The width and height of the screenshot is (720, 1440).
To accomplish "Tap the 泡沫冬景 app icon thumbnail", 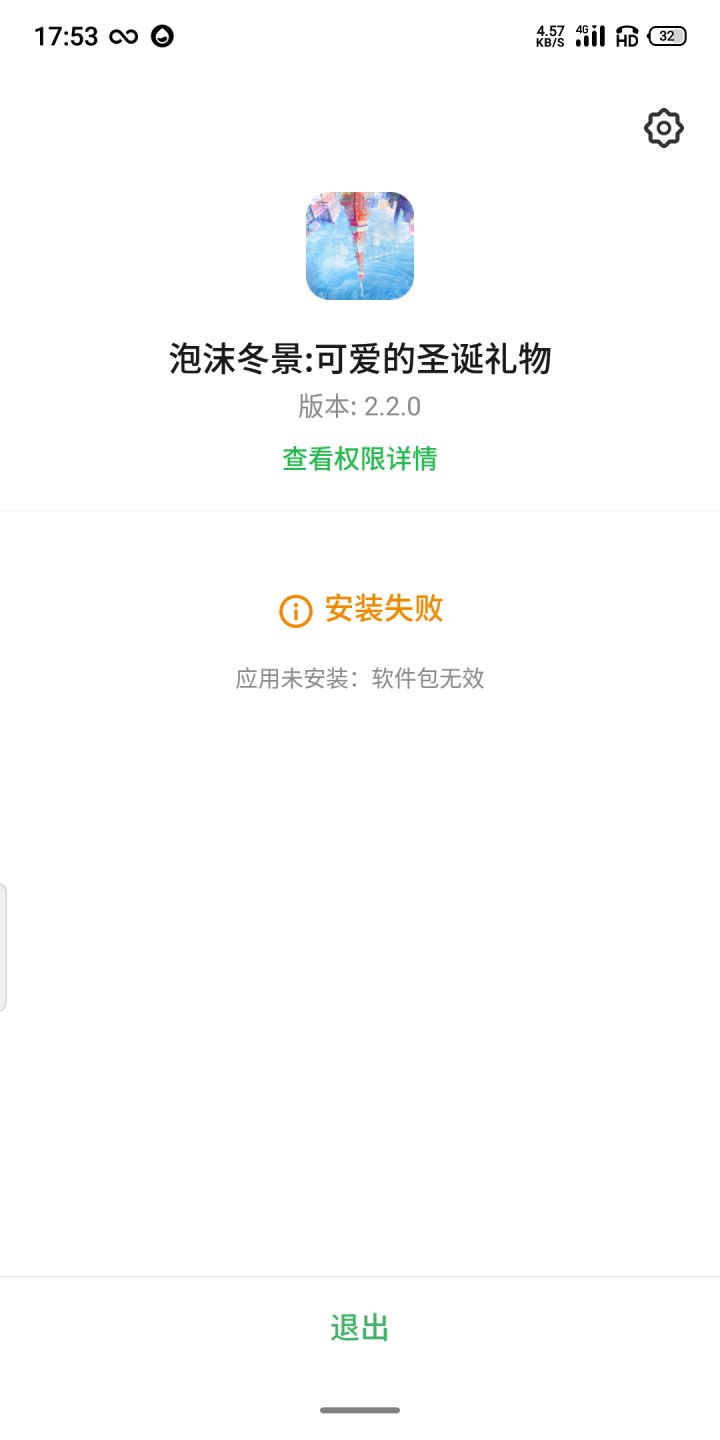I will [360, 246].
